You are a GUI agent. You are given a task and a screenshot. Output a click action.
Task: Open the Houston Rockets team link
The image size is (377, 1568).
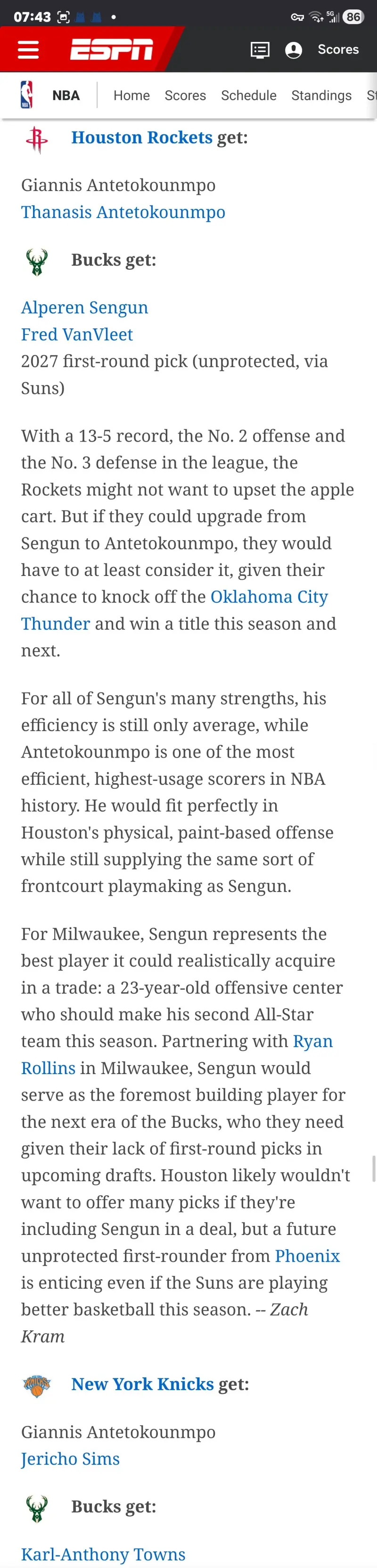pyautogui.click(x=142, y=138)
